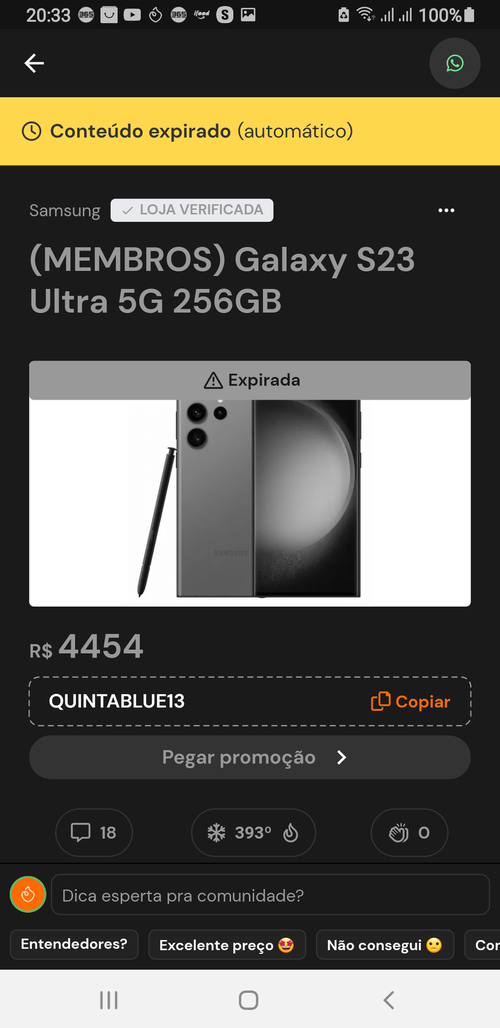
Task: Go to the Android home screen
Action: coord(248,1000)
